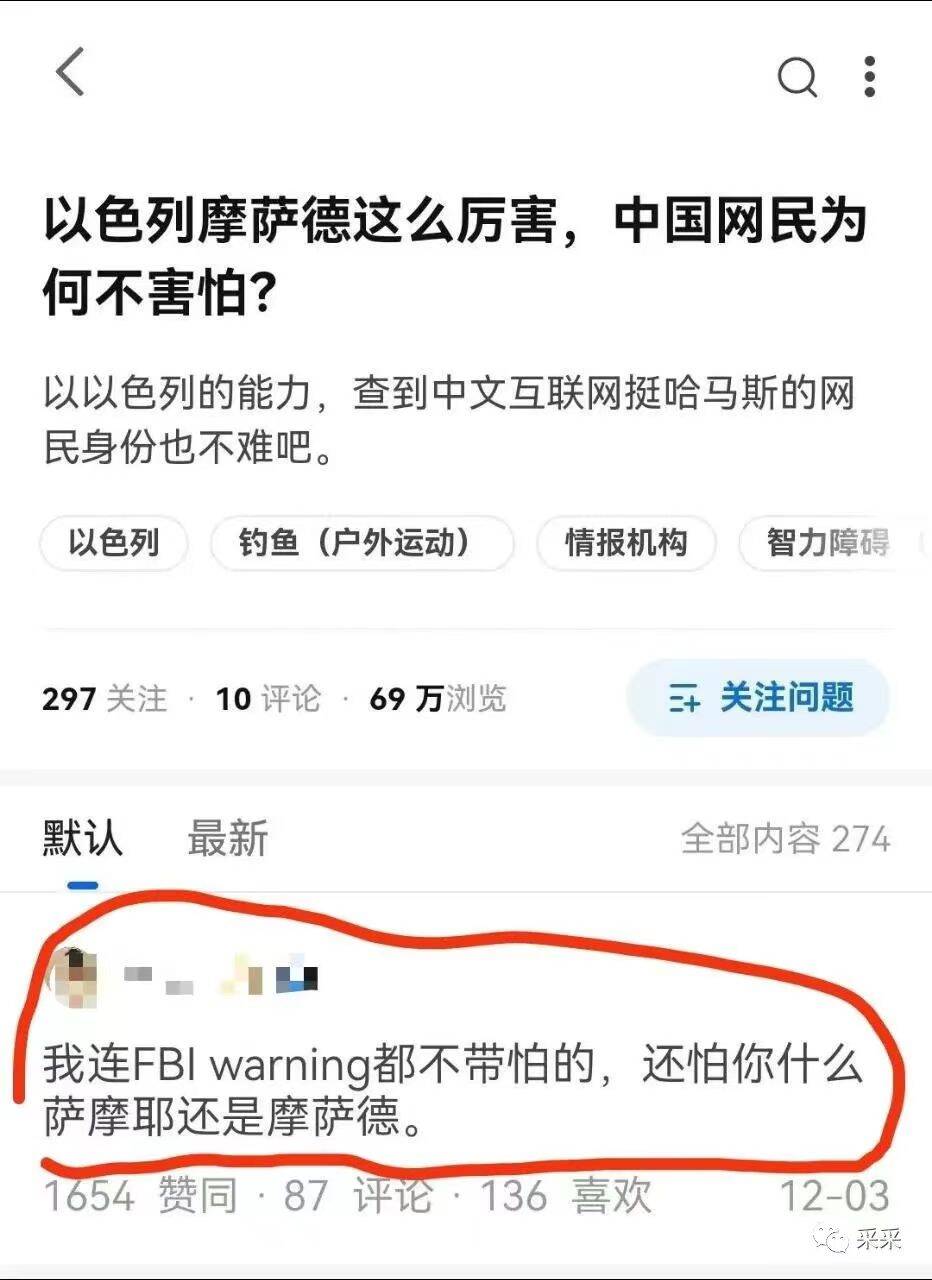Open the 以色列 topic chip
Image resolution: width=932 pixels, height=1280 pixels.
point(114,543)
